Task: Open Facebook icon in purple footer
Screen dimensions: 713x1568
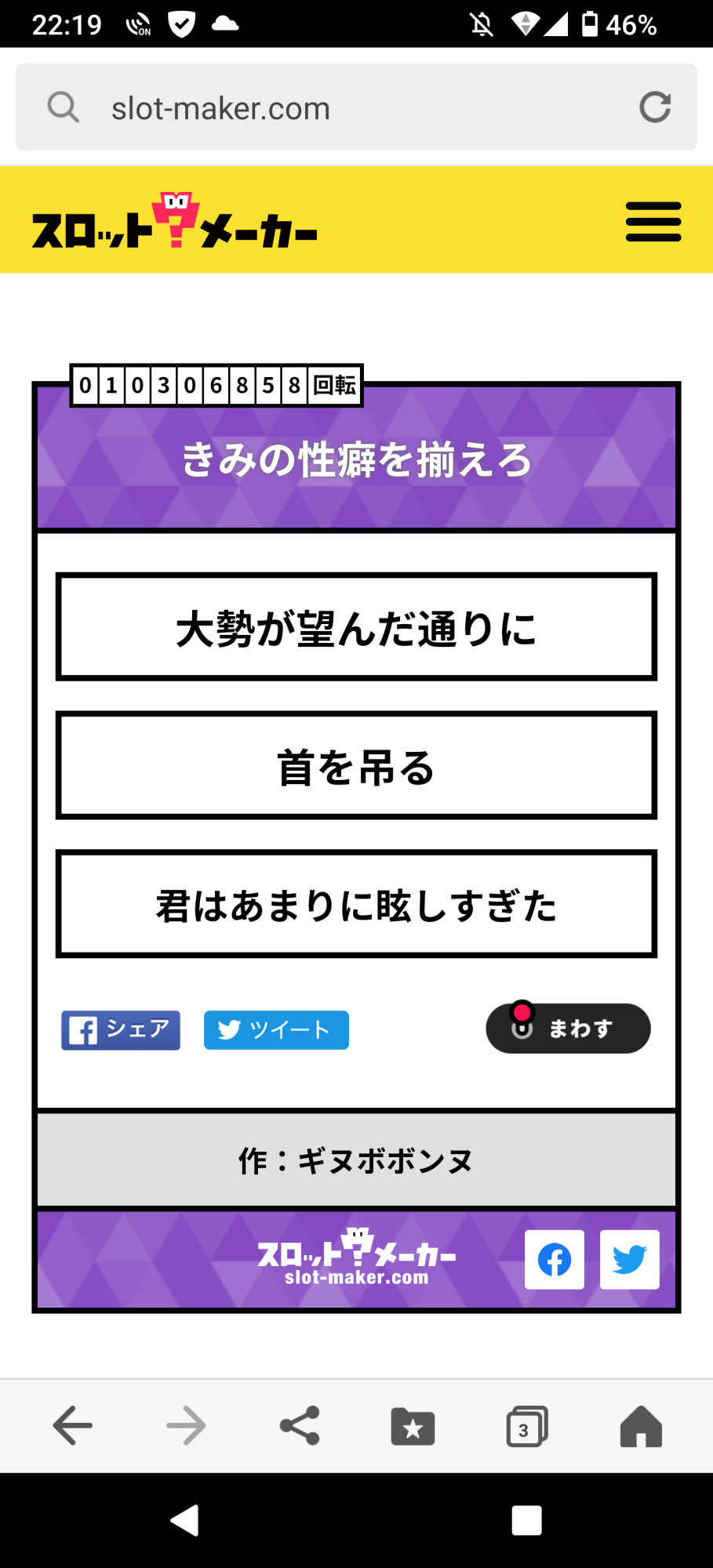Action: [554, 1259]
